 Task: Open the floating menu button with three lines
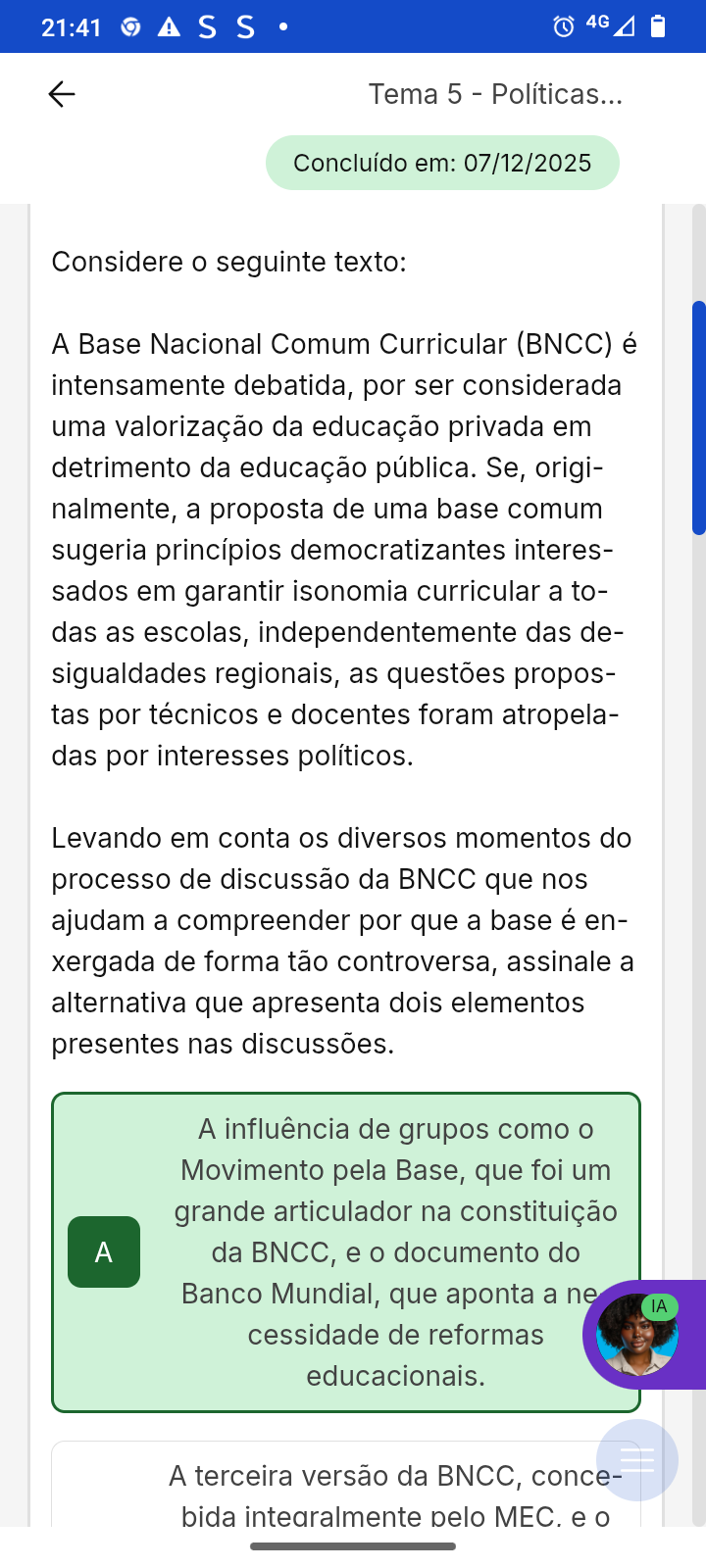[637, 1460]
